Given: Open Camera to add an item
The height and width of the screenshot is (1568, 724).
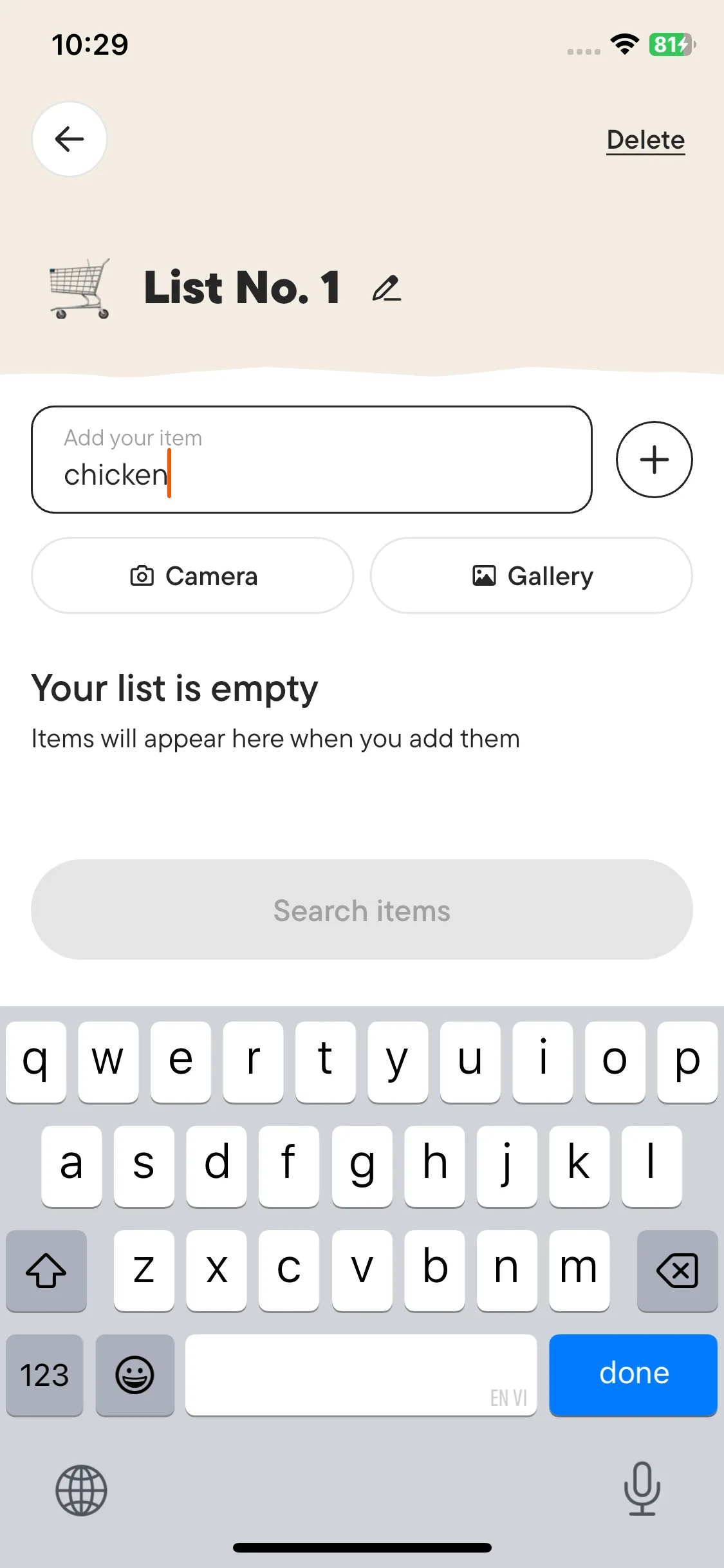Looking at the screenshot, I should click(192, 575).
